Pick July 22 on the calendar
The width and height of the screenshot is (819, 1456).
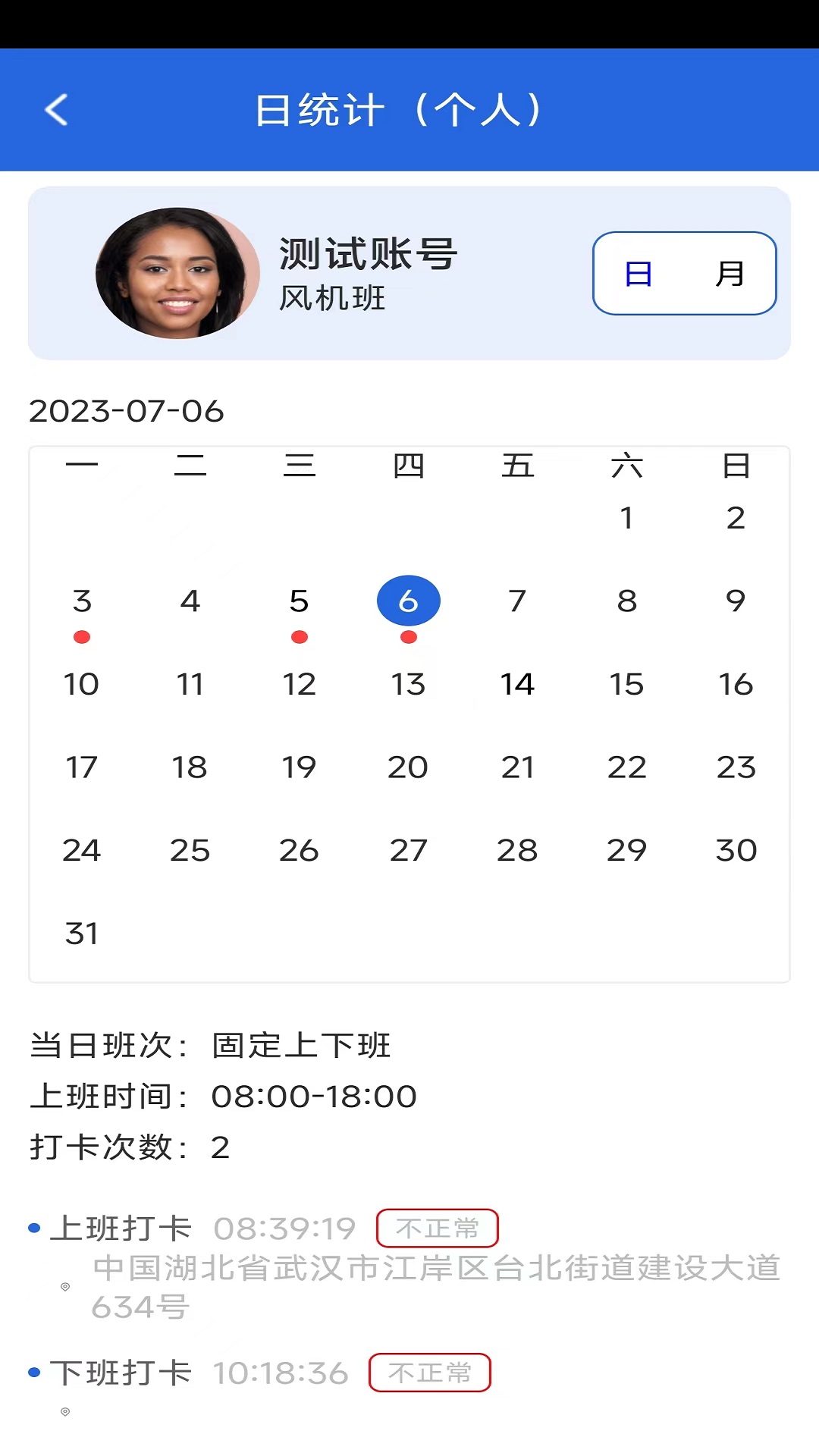[x=626, y=767]
